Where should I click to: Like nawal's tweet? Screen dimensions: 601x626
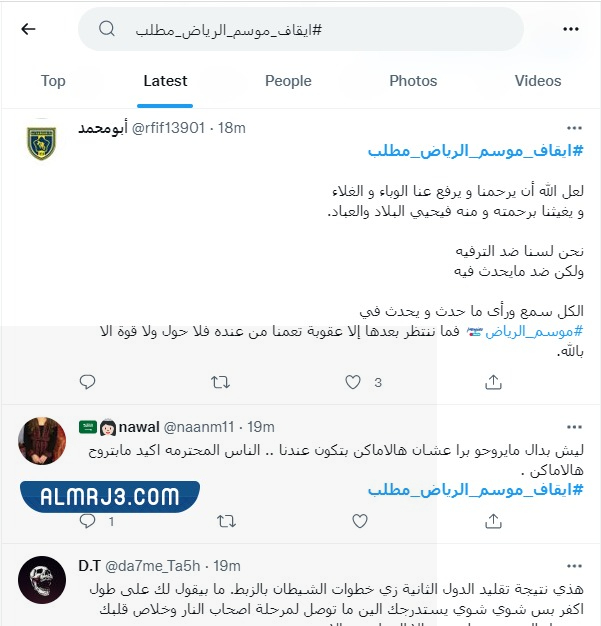click(359, 521)
